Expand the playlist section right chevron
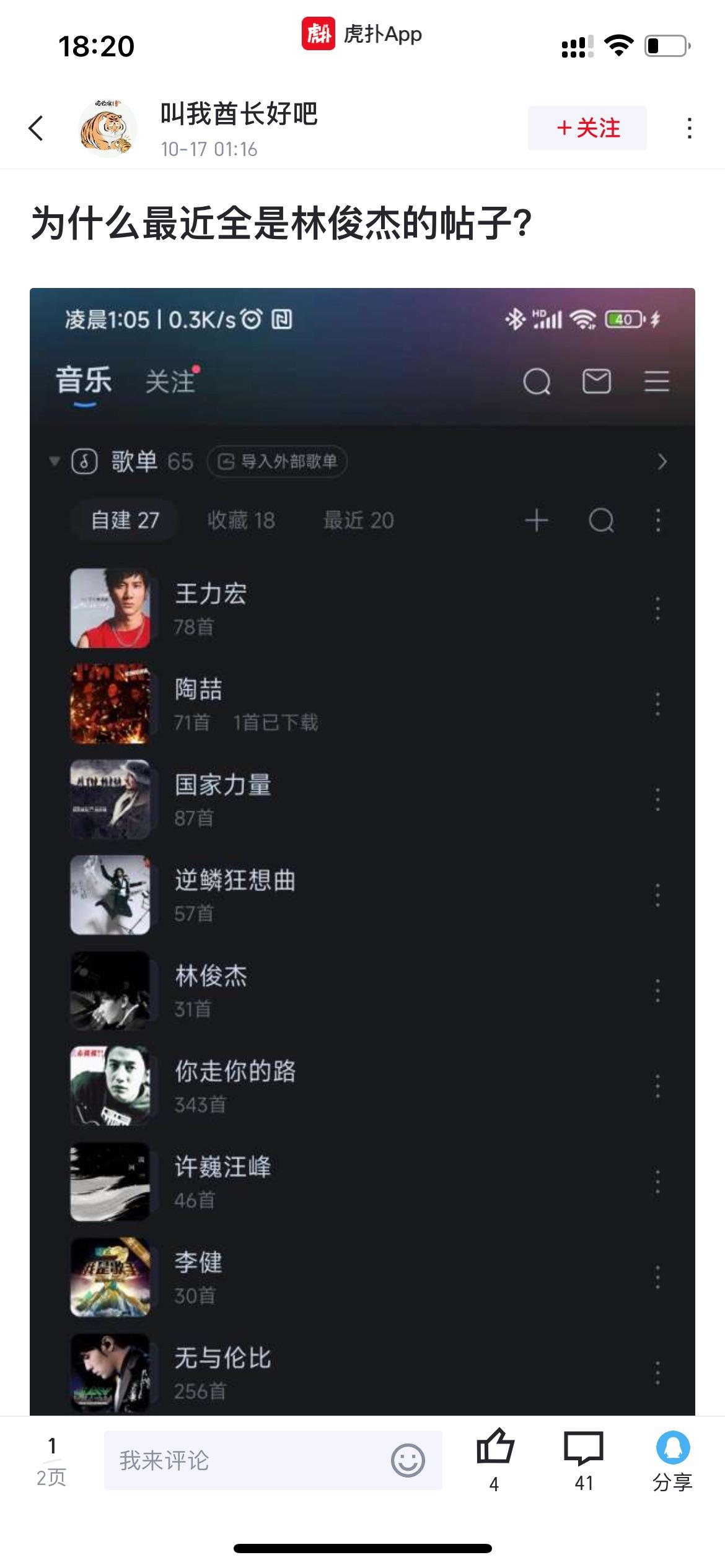 pos(662,461)
